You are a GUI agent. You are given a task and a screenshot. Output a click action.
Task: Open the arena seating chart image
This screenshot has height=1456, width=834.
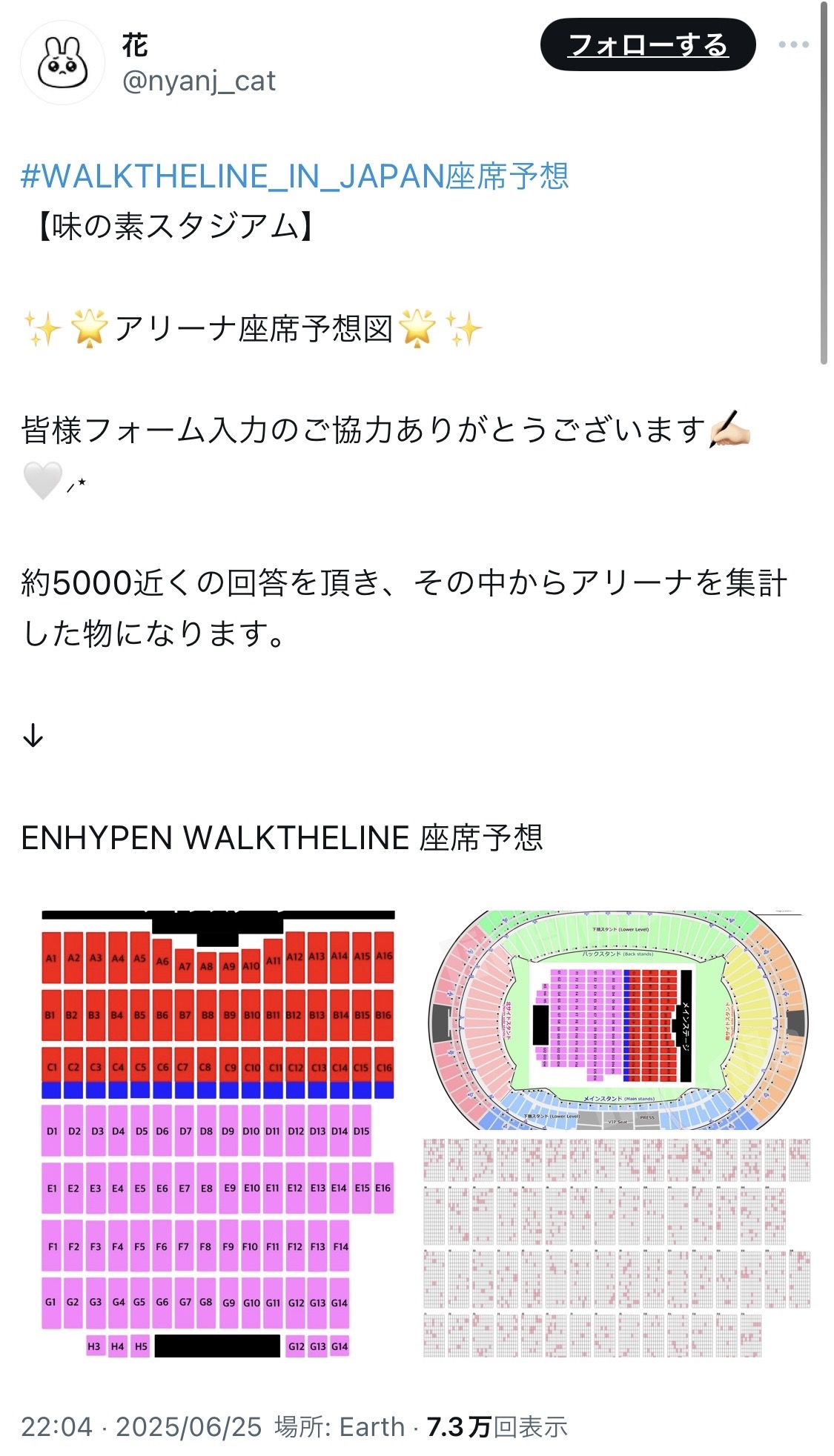[218, 1134]
